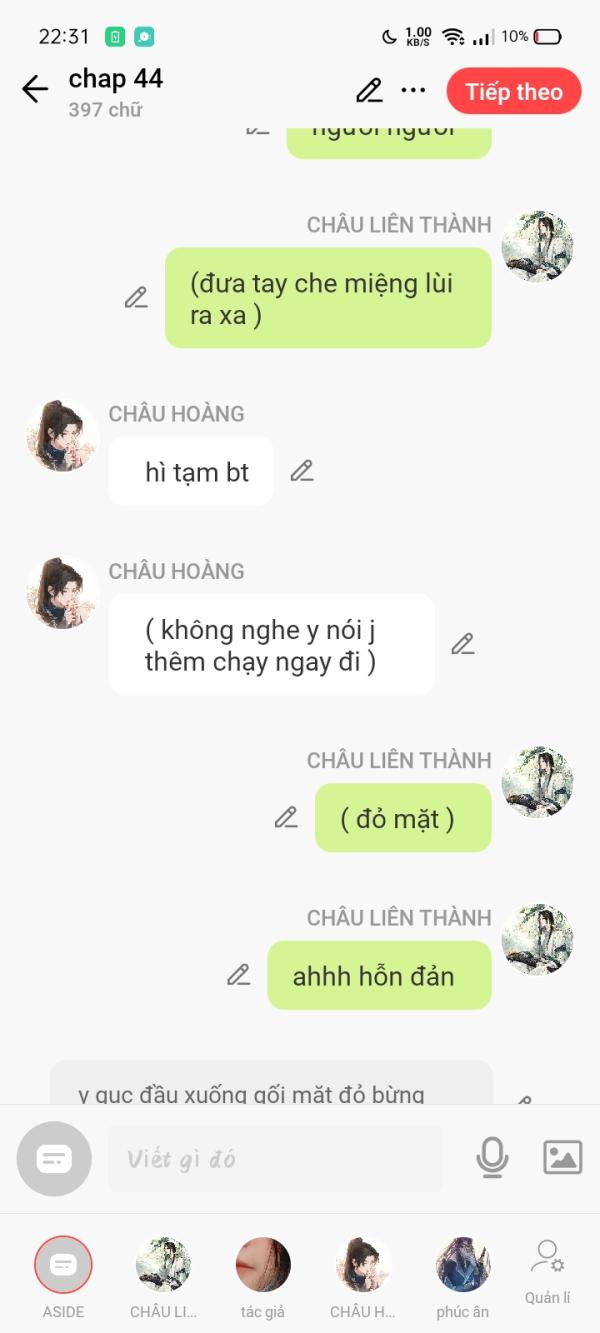Edit the "hì tạm bt" message
The width and height of the screenshot is (600, 1333).
pos(302,471)
